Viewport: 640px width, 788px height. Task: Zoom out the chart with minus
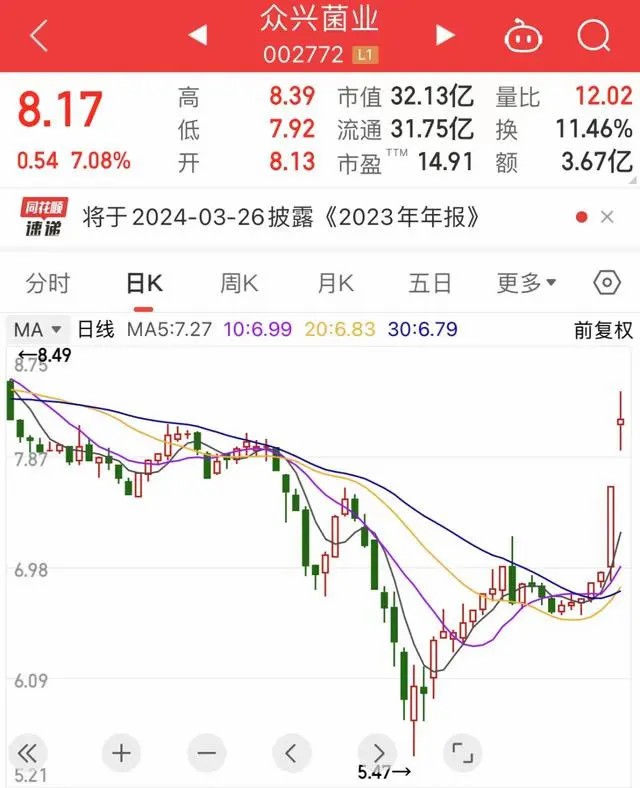click(x=207, y=752)
